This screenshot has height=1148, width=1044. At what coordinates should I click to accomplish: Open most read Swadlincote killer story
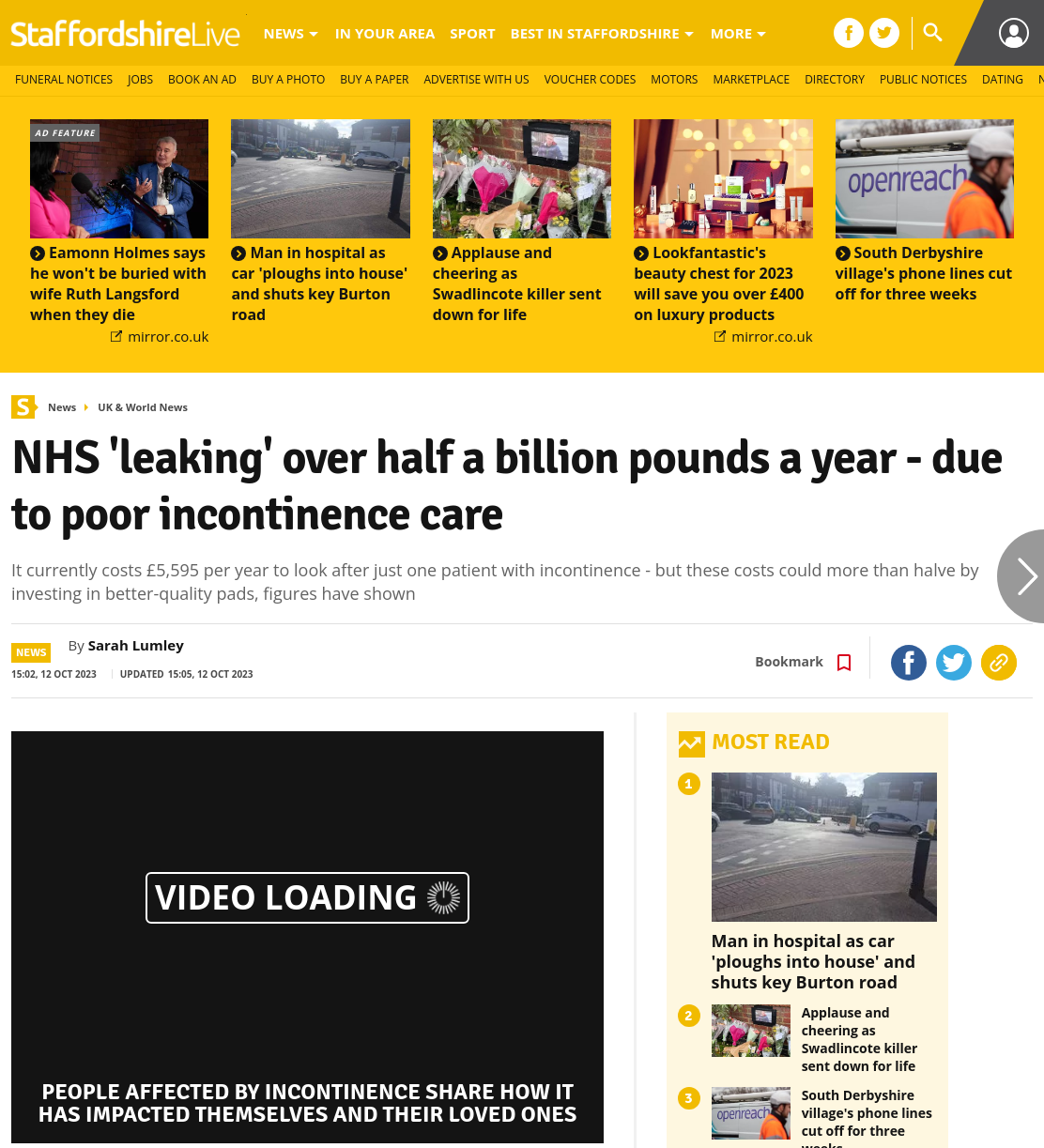(859, 1039)
